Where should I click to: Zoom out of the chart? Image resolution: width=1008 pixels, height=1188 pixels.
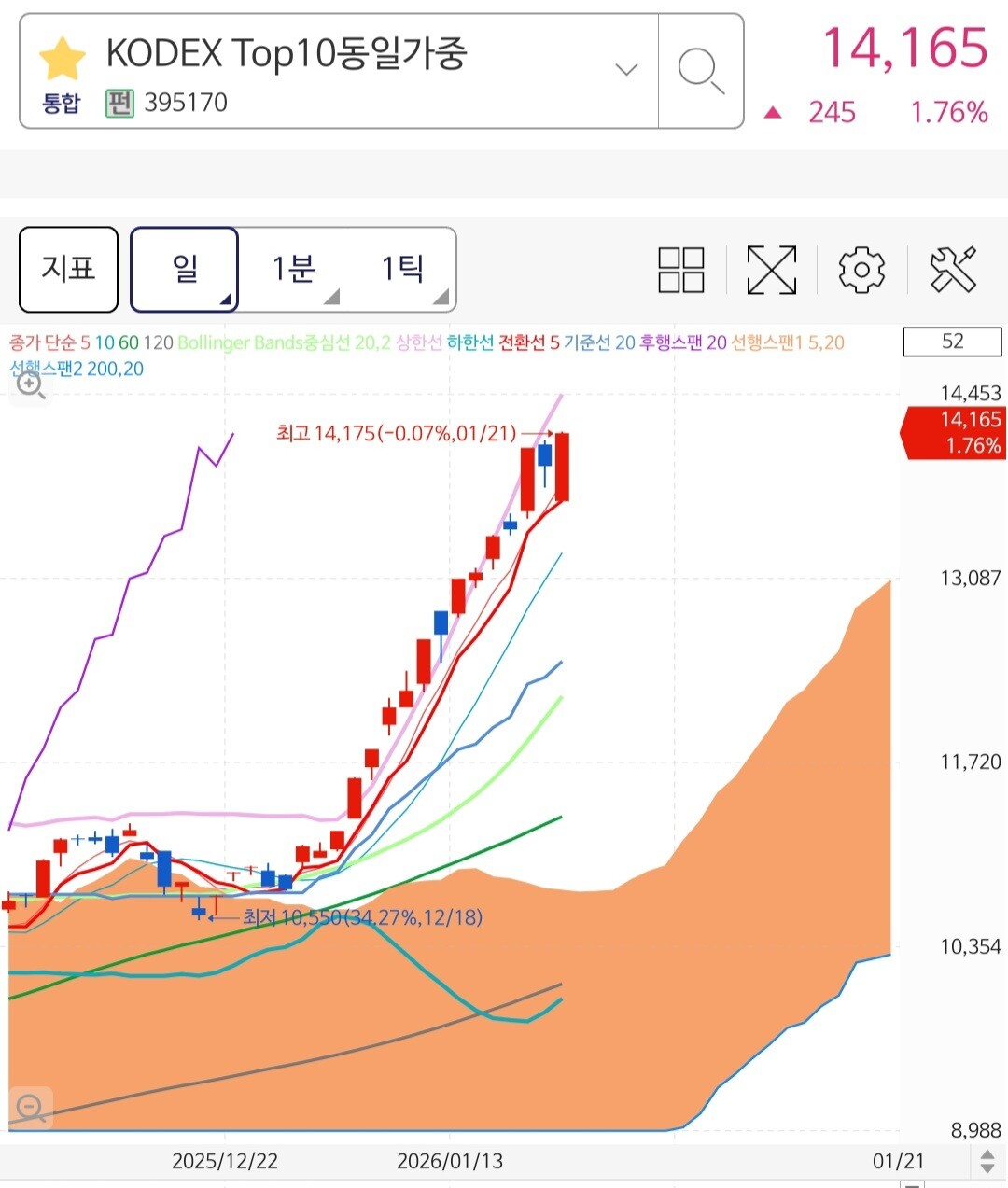coord(31,1109)
